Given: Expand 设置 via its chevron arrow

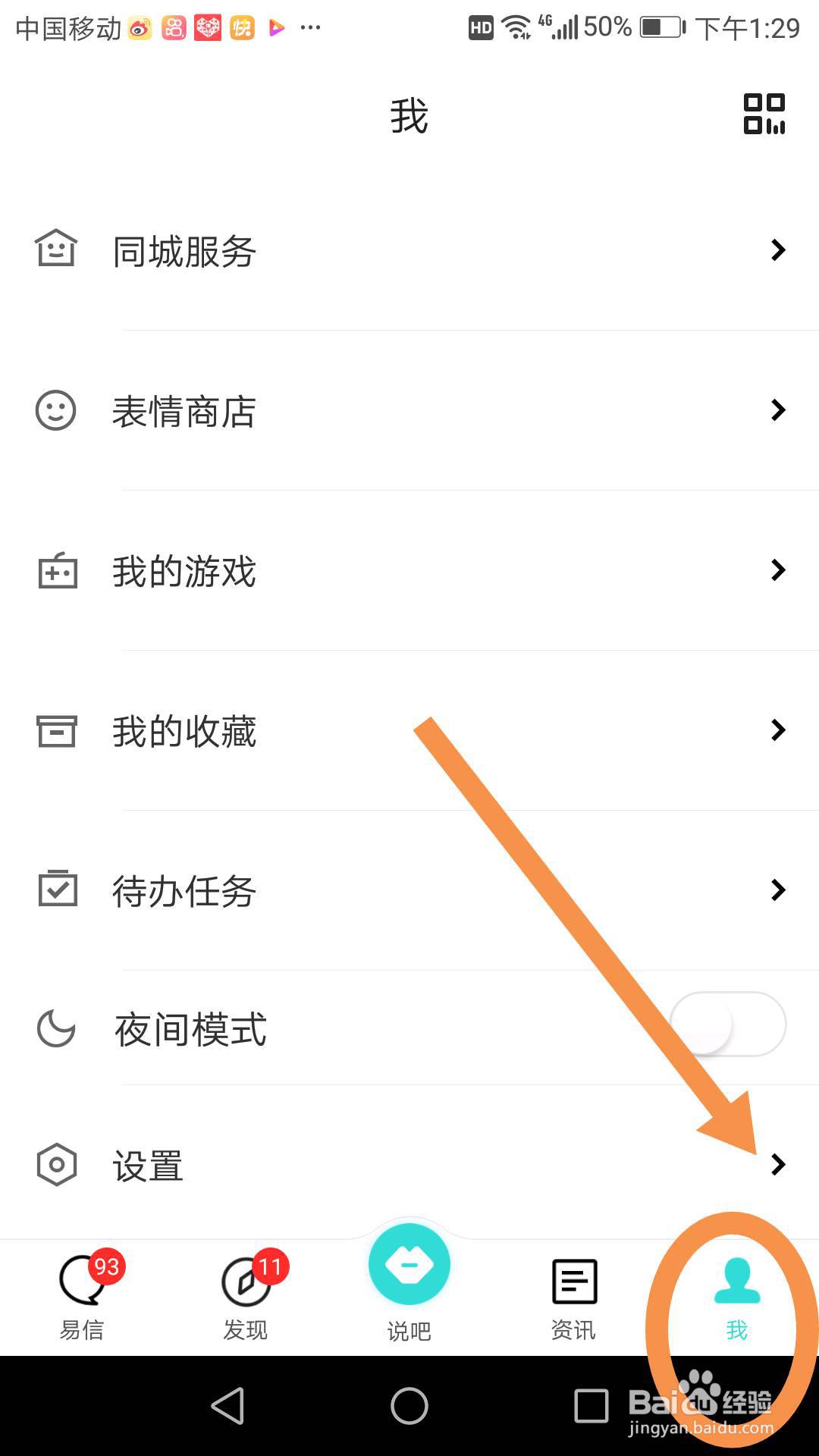Looking at the screenshot, I should point(779,1166).
